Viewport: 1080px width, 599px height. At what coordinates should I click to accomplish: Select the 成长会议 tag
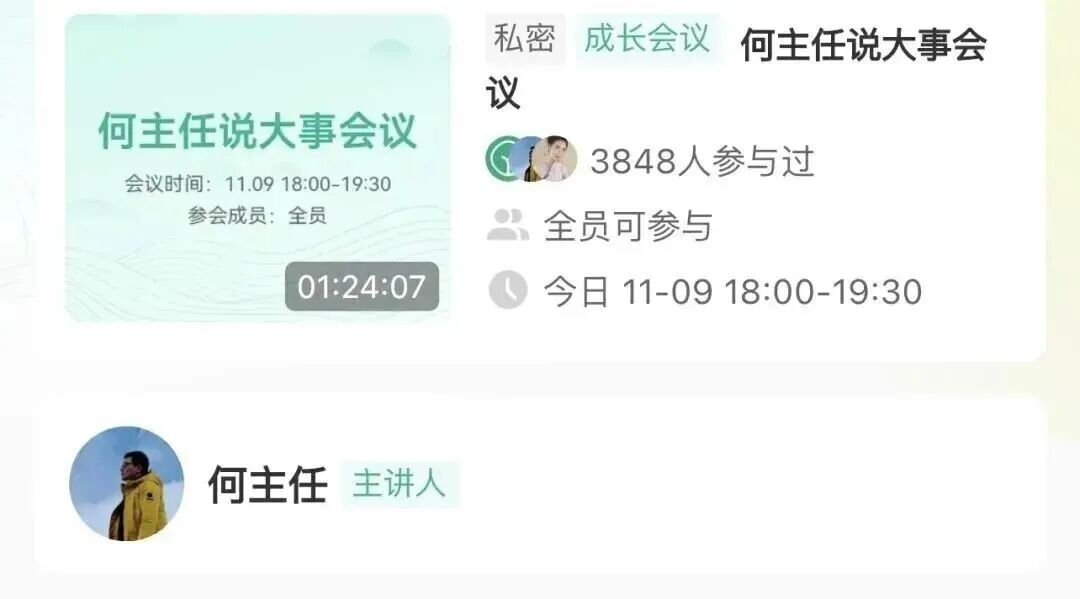tap(646, 39)
